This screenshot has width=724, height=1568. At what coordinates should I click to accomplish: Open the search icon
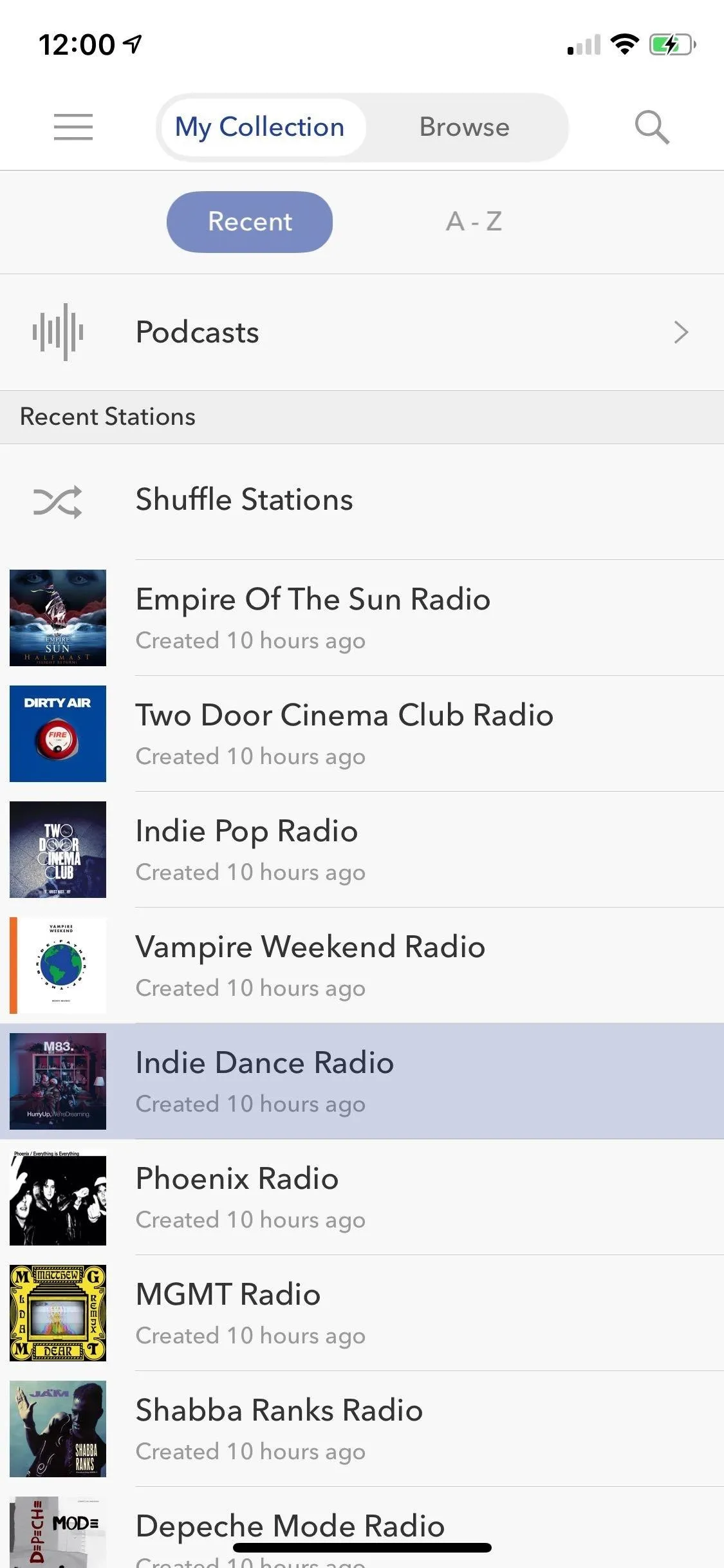[x=652, y=127]
